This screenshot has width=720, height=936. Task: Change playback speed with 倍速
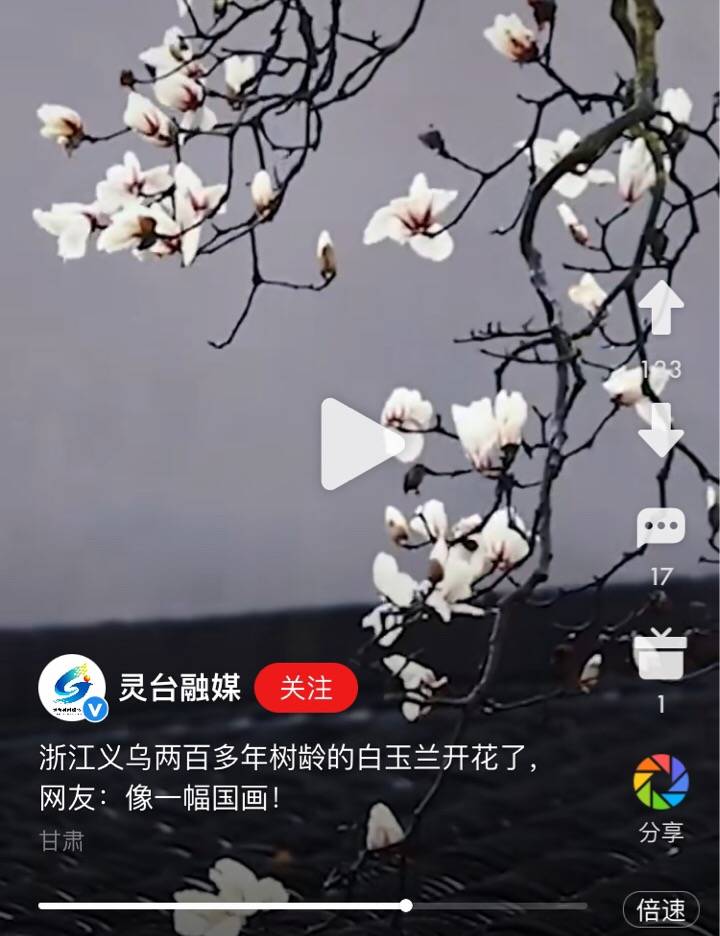[x=661, y=910]
